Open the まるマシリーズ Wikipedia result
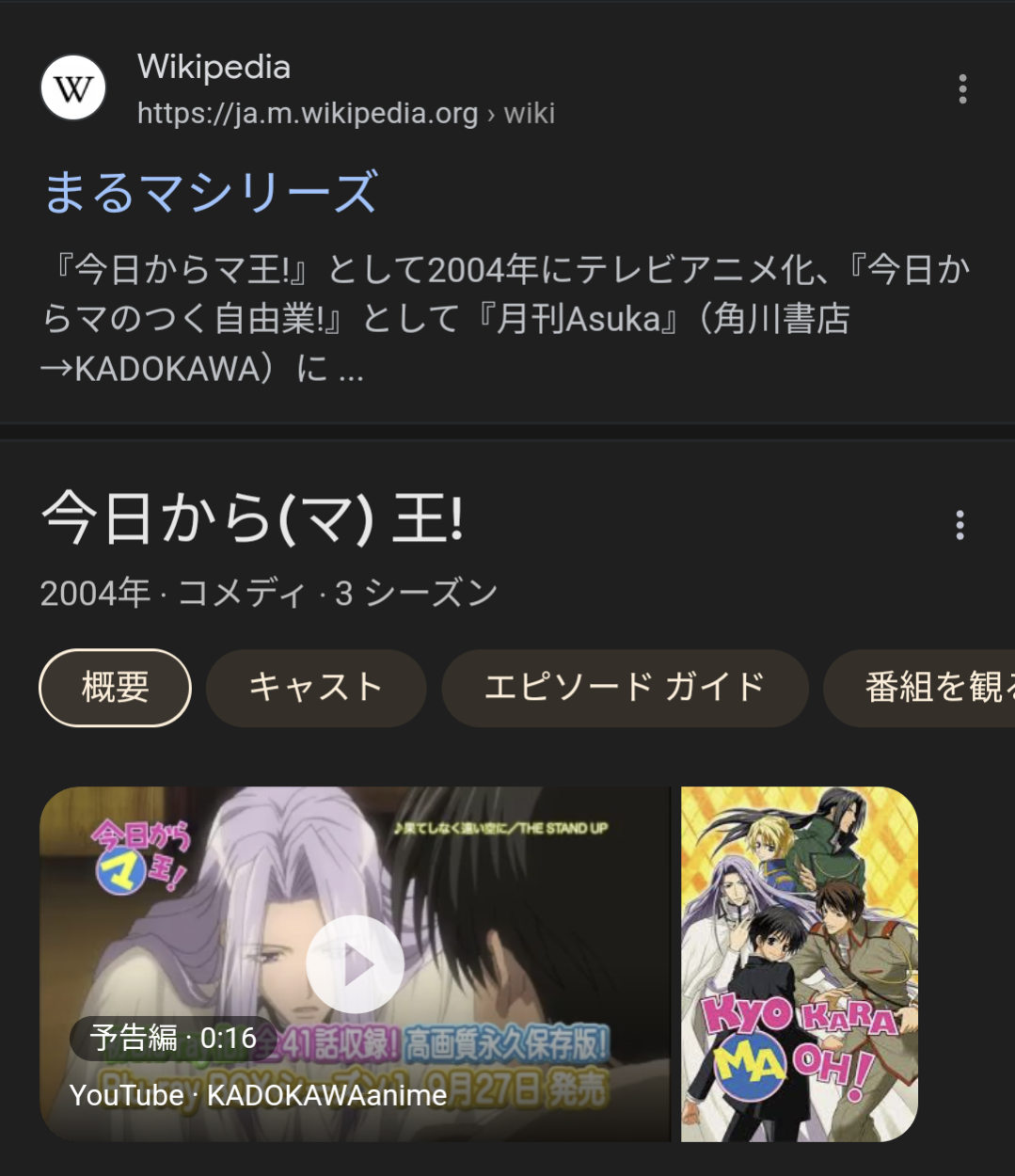The width and height of the screenshot is (1015, 1176). [211, 192]
